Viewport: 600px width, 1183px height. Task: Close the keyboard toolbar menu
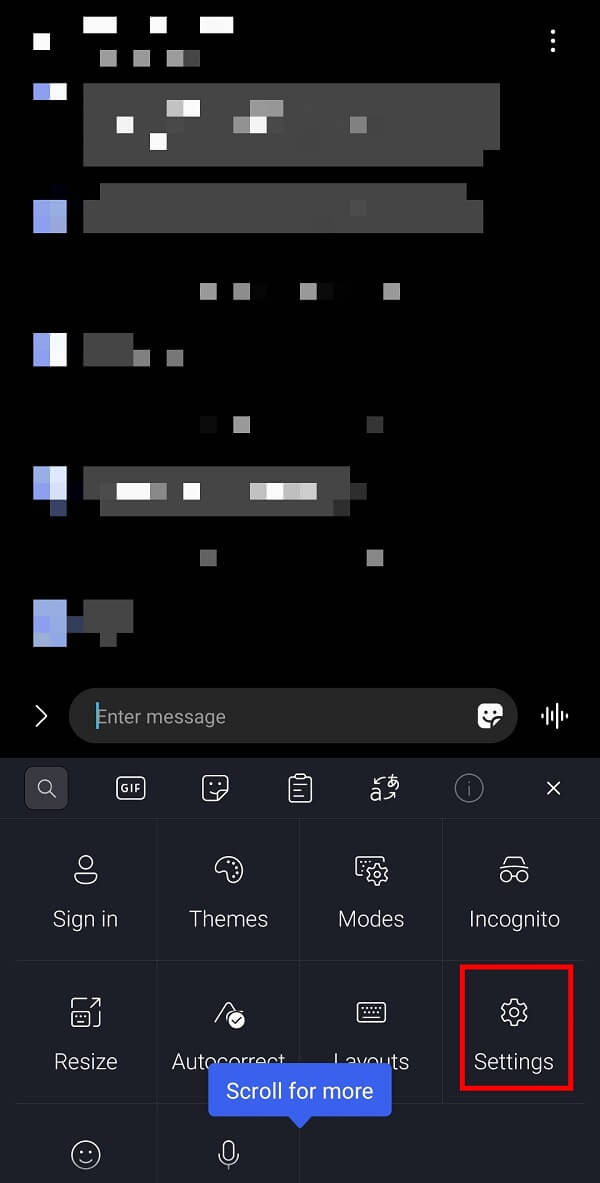553,788
